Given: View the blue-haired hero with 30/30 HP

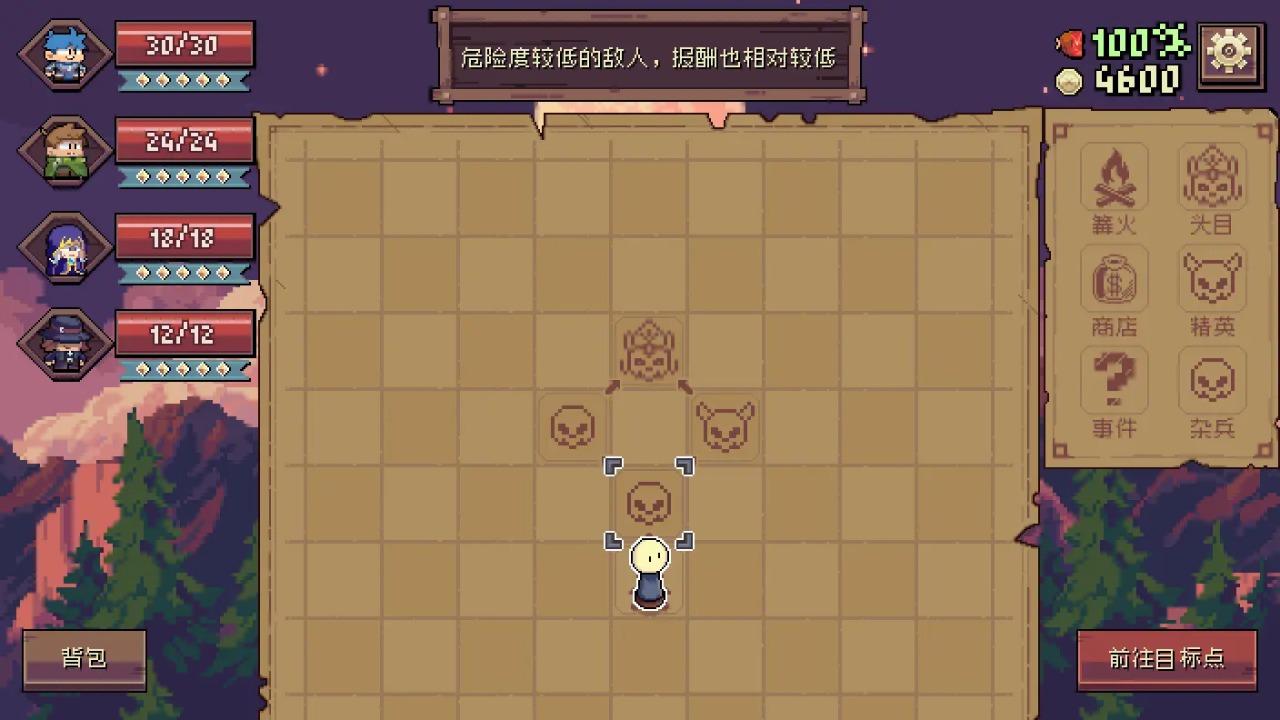Looking at the screenshot, I should (66, 55).
